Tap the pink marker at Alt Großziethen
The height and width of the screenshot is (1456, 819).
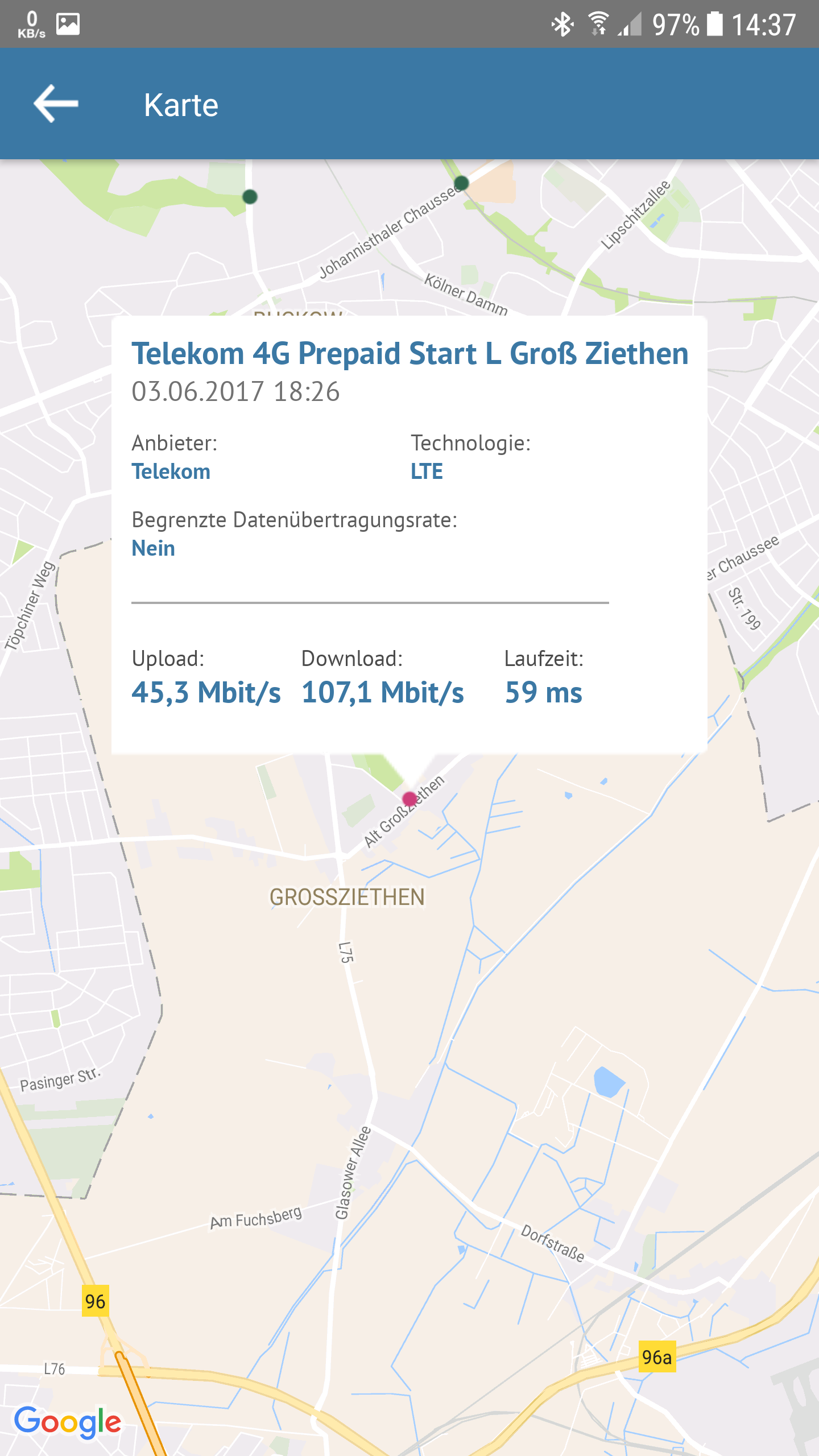(x=409, y=799)
